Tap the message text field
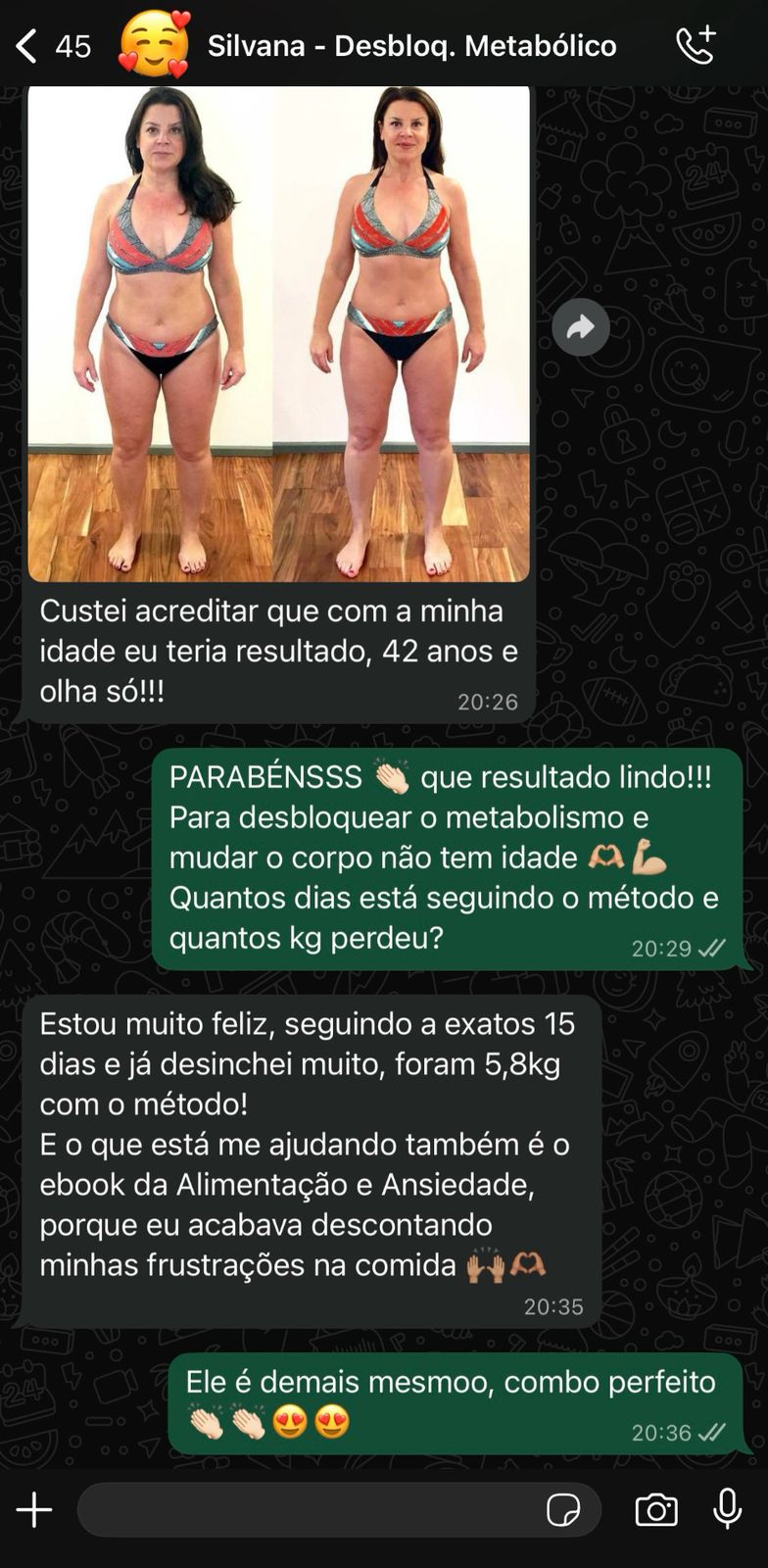This screenshot has width=768, height=1568. point(304,1510)
